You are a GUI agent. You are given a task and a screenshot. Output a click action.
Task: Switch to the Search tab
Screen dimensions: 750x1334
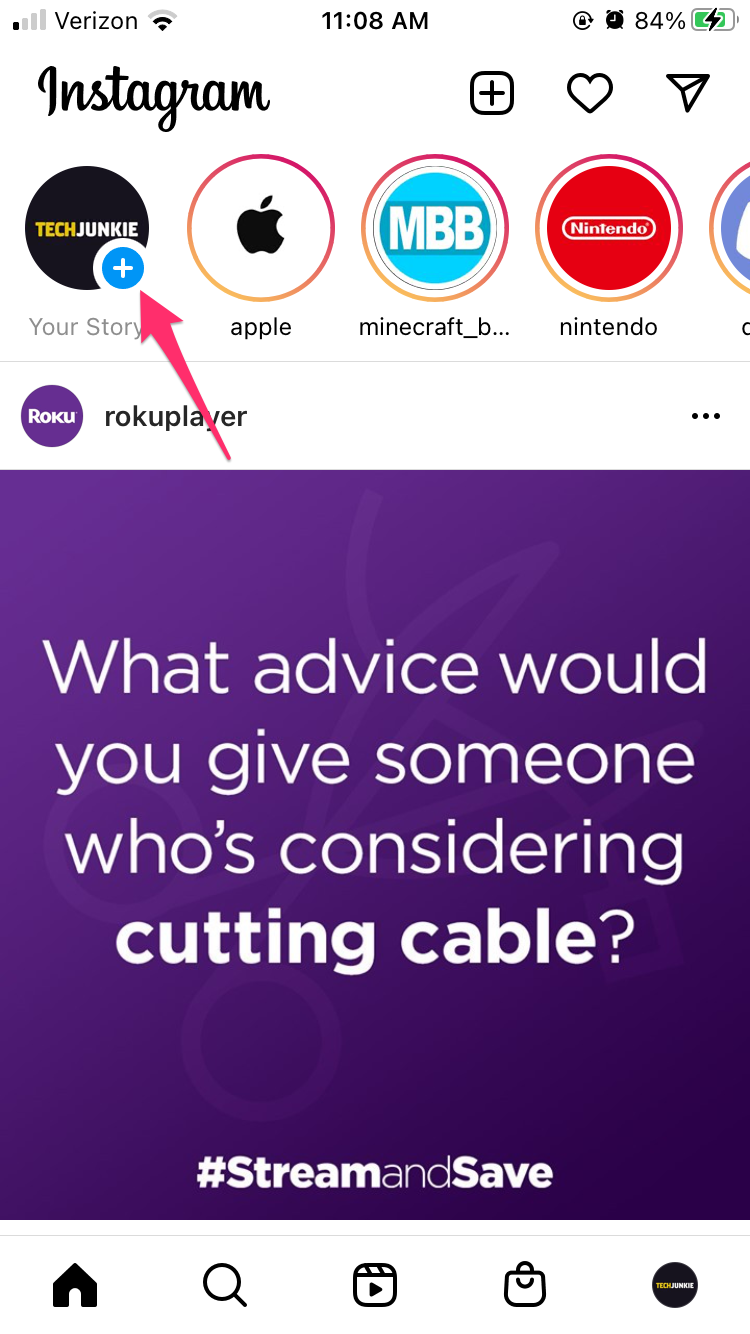tap(224, 1284)
